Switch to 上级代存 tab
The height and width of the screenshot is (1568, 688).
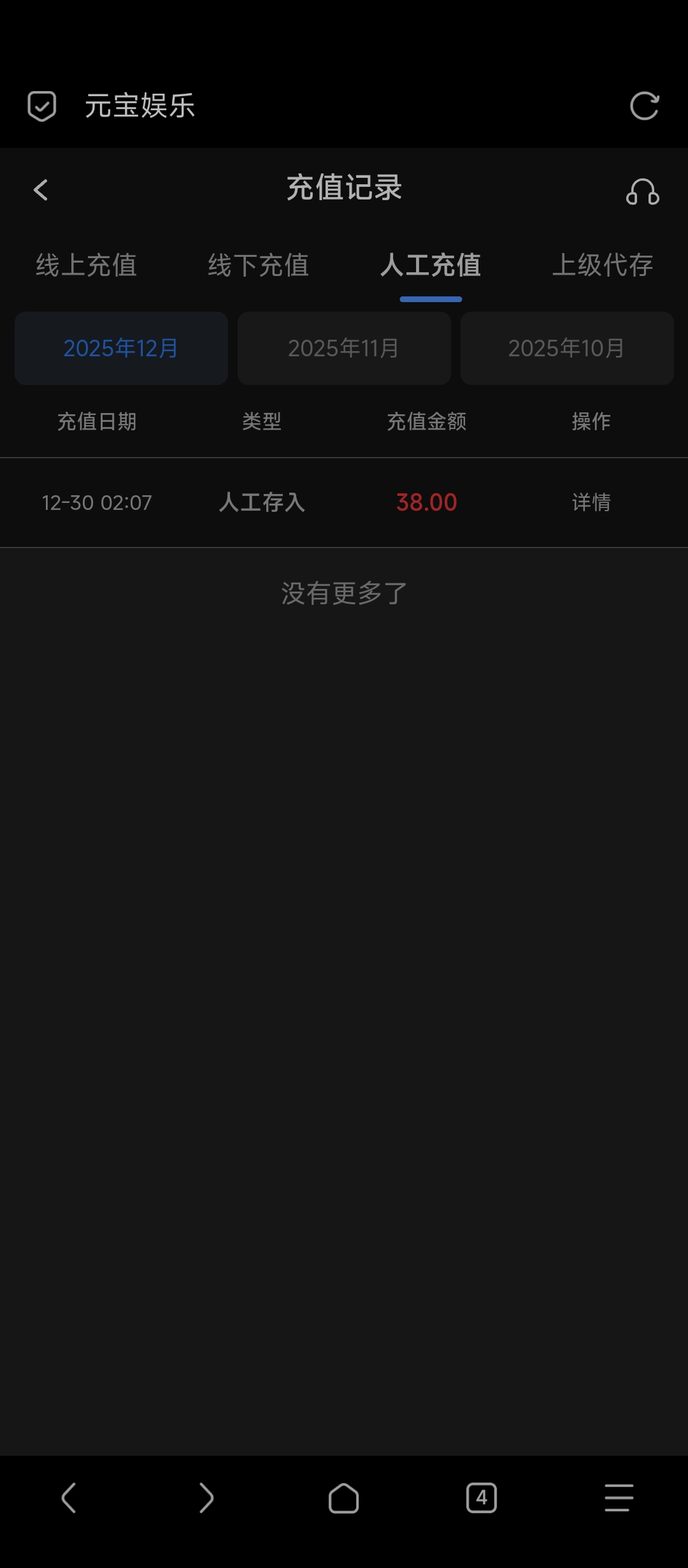pos(603,265)
